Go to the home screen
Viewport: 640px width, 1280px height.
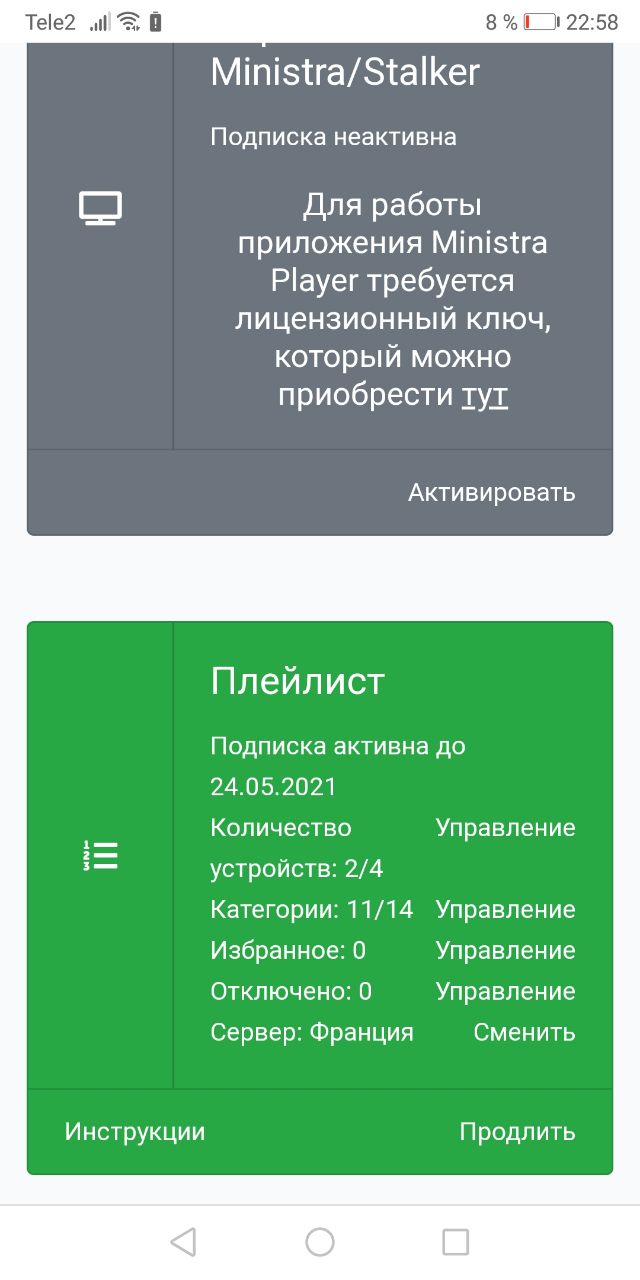(320, 1242)
